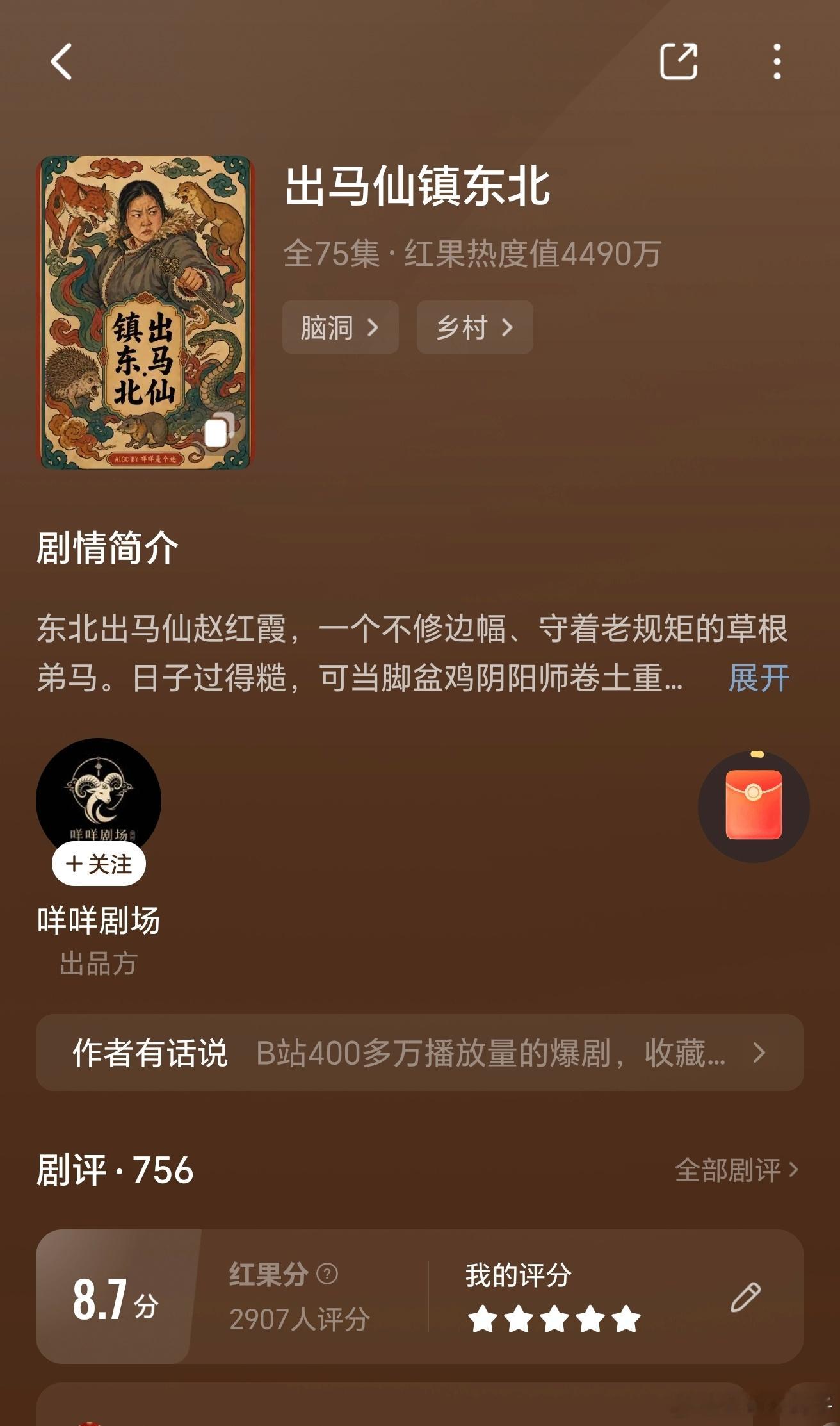Image resolution: width=840 pixels, height=1426 pixels.
Task: Open the floating red envelope
Action: click(x=754, y=806)
